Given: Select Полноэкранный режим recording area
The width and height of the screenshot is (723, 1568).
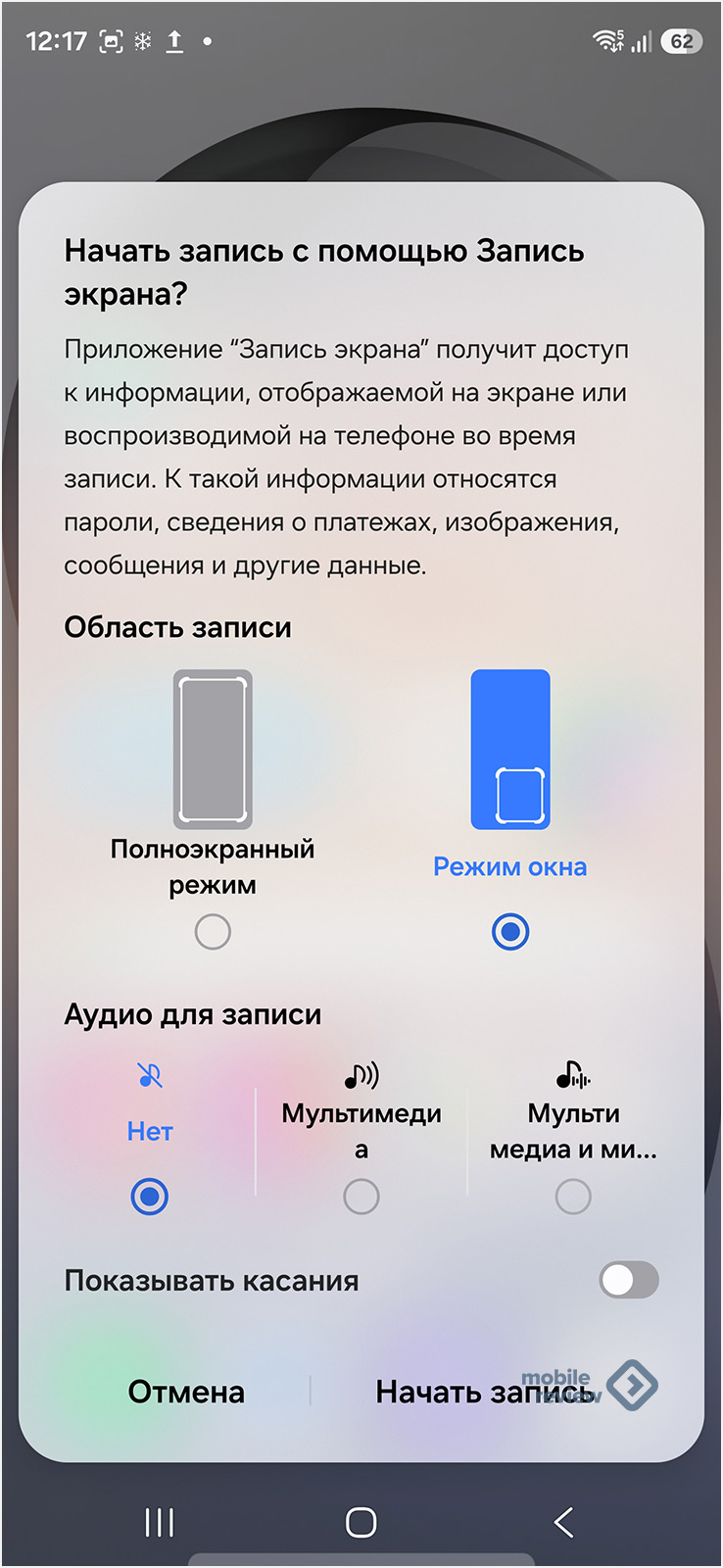Looking at the screenshot, I should click(213, 931).
